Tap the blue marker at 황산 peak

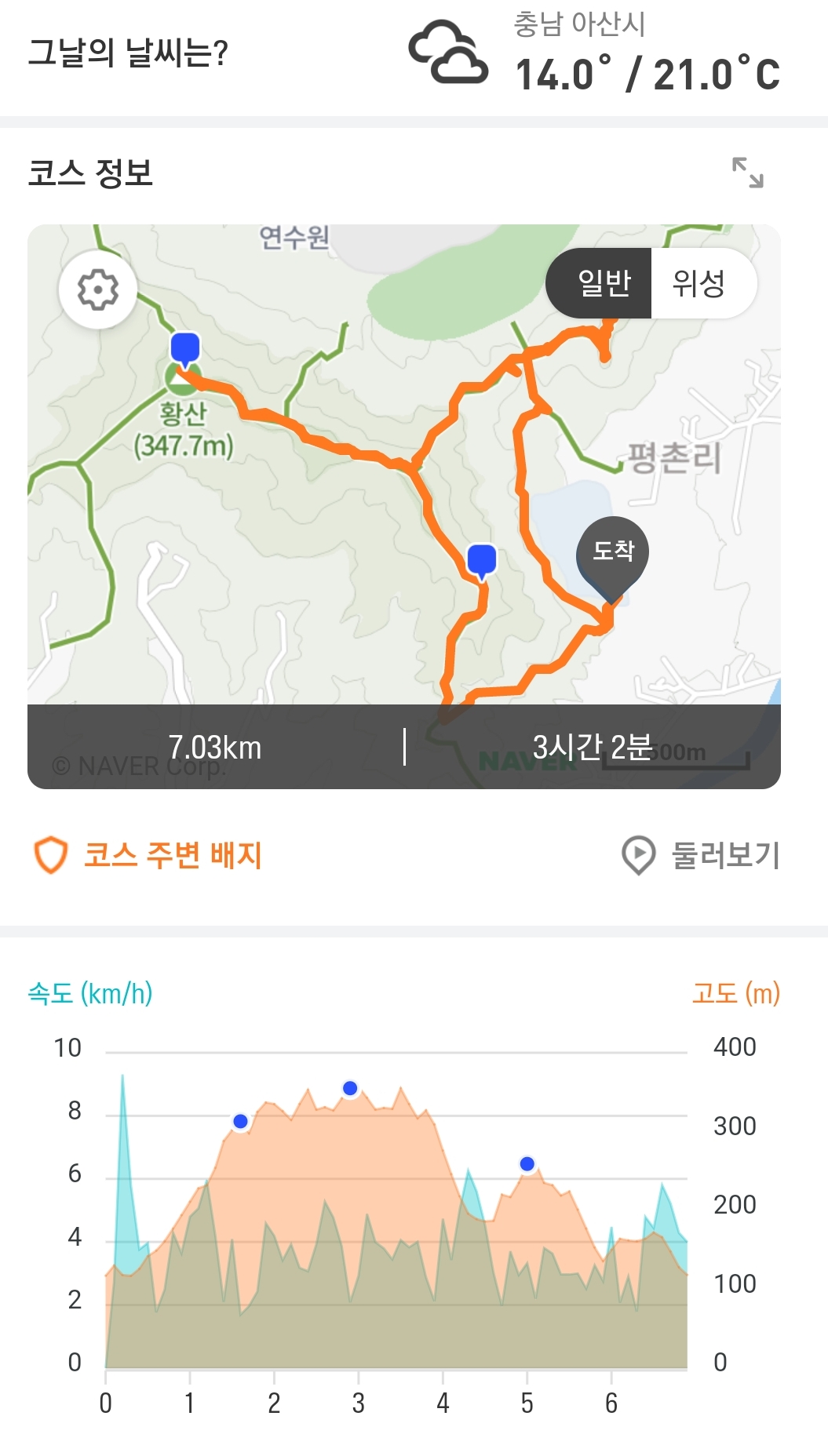click(185, 350)
